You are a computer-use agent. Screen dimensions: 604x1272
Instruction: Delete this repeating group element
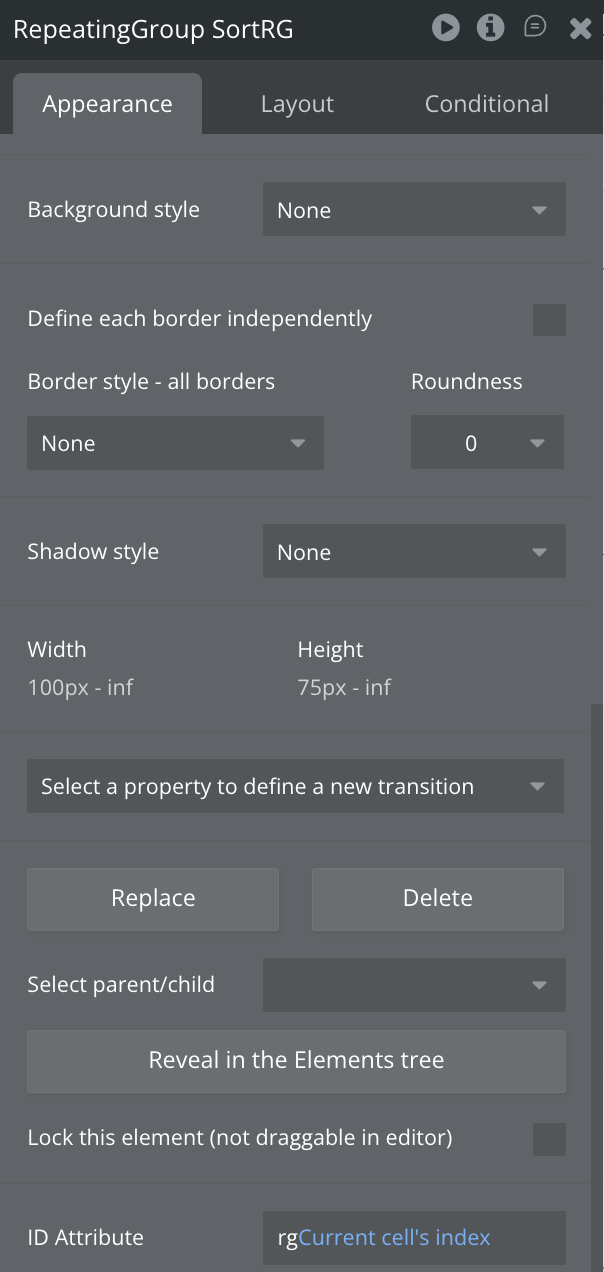tap(438, 898)
